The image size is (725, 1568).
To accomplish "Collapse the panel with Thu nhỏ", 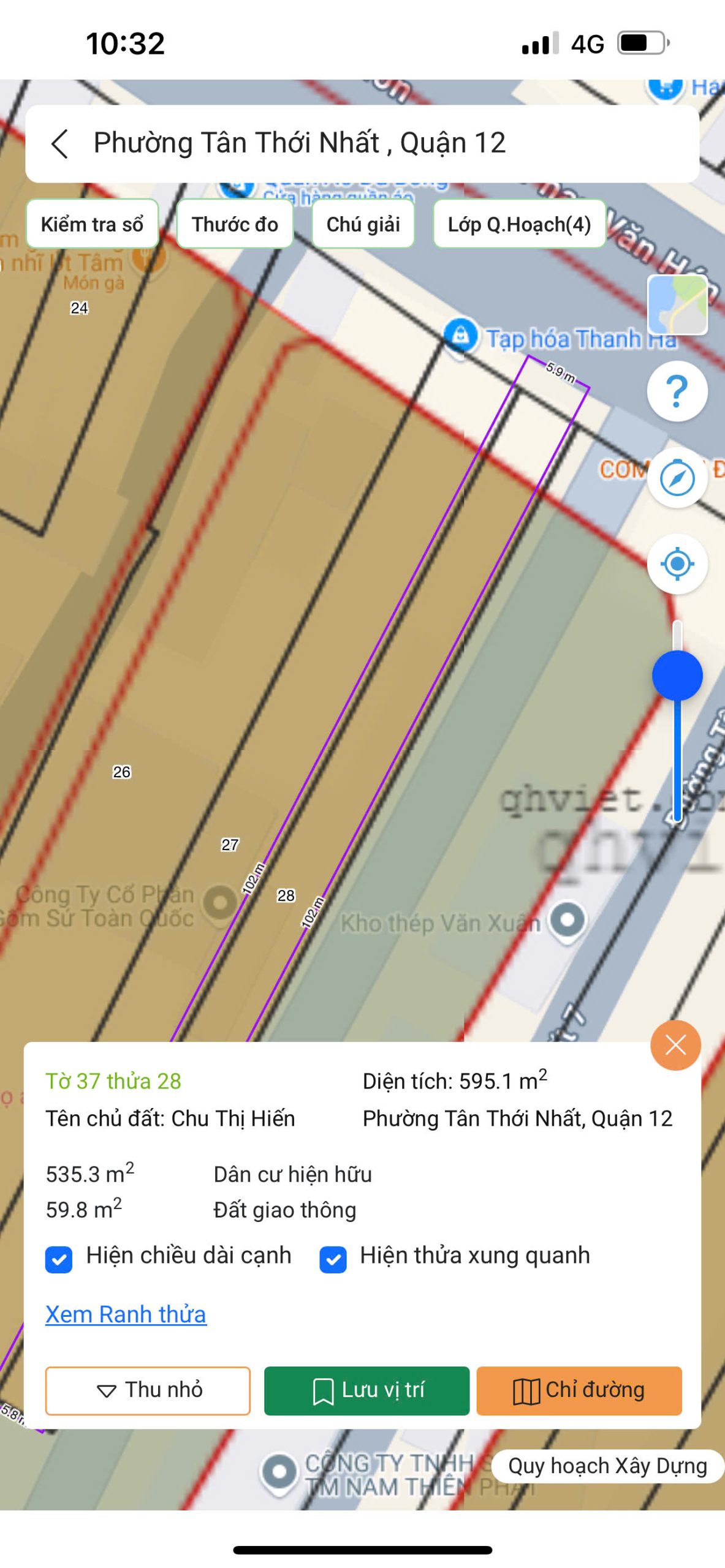I will (148, 1390).
